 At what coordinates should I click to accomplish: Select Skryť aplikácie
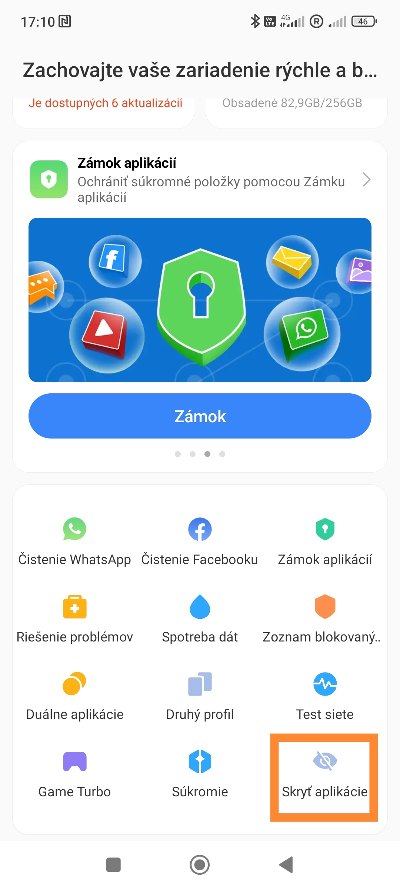pyautogui.click(x=325, y=775)
